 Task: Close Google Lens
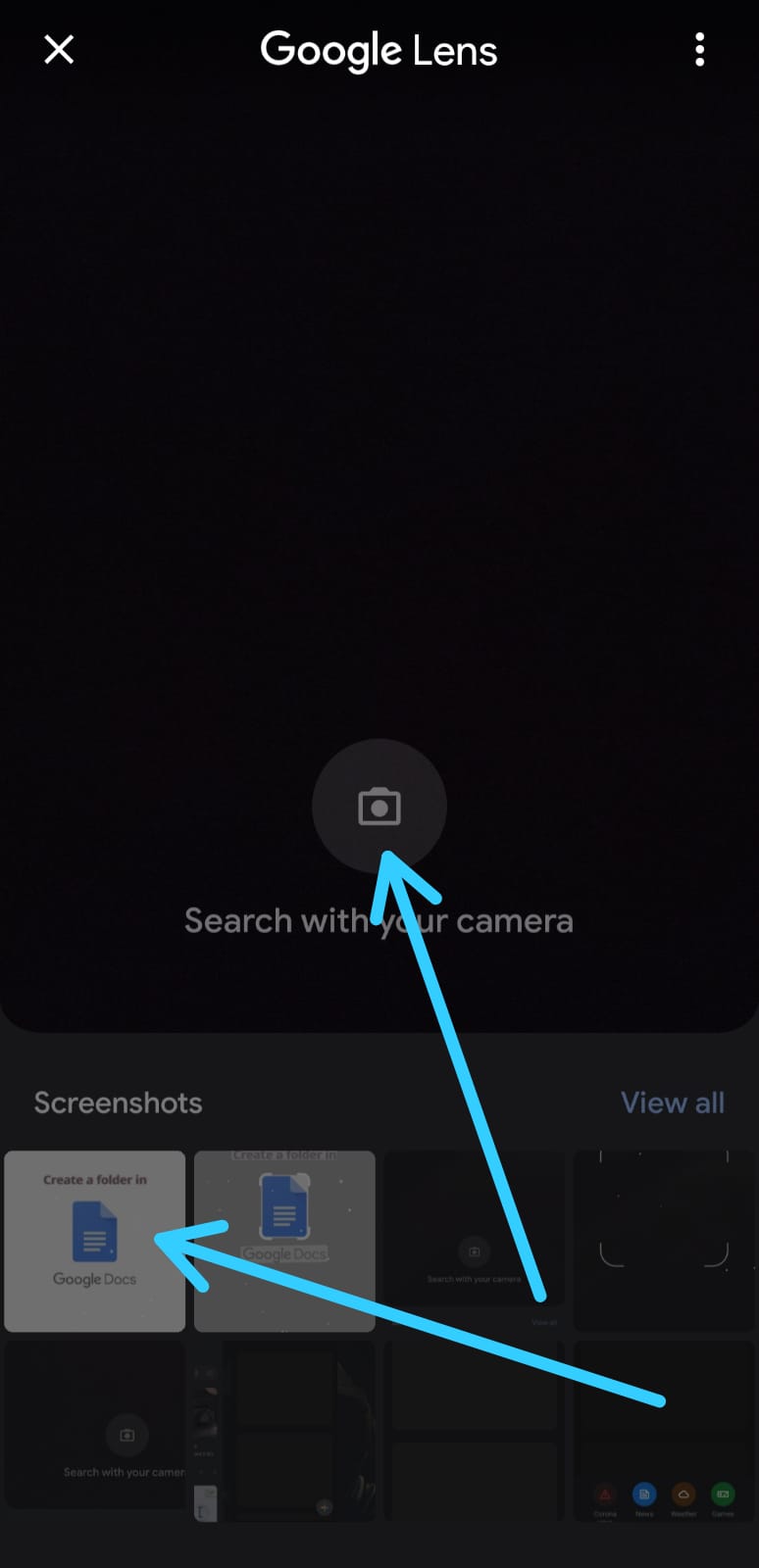[59, 49]
